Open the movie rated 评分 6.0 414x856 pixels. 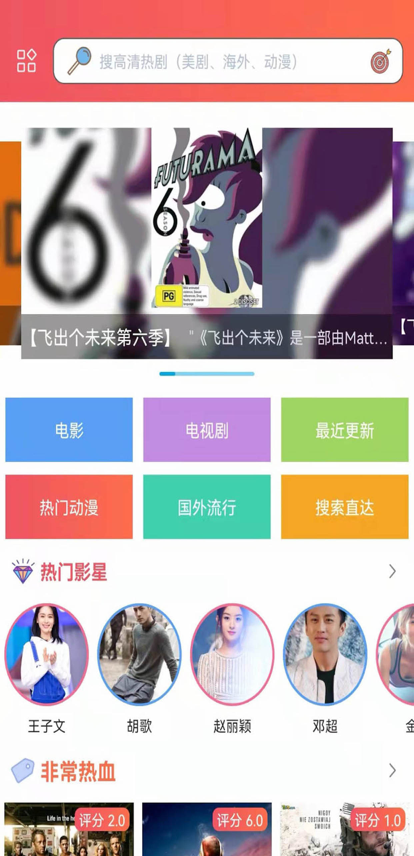206,829
